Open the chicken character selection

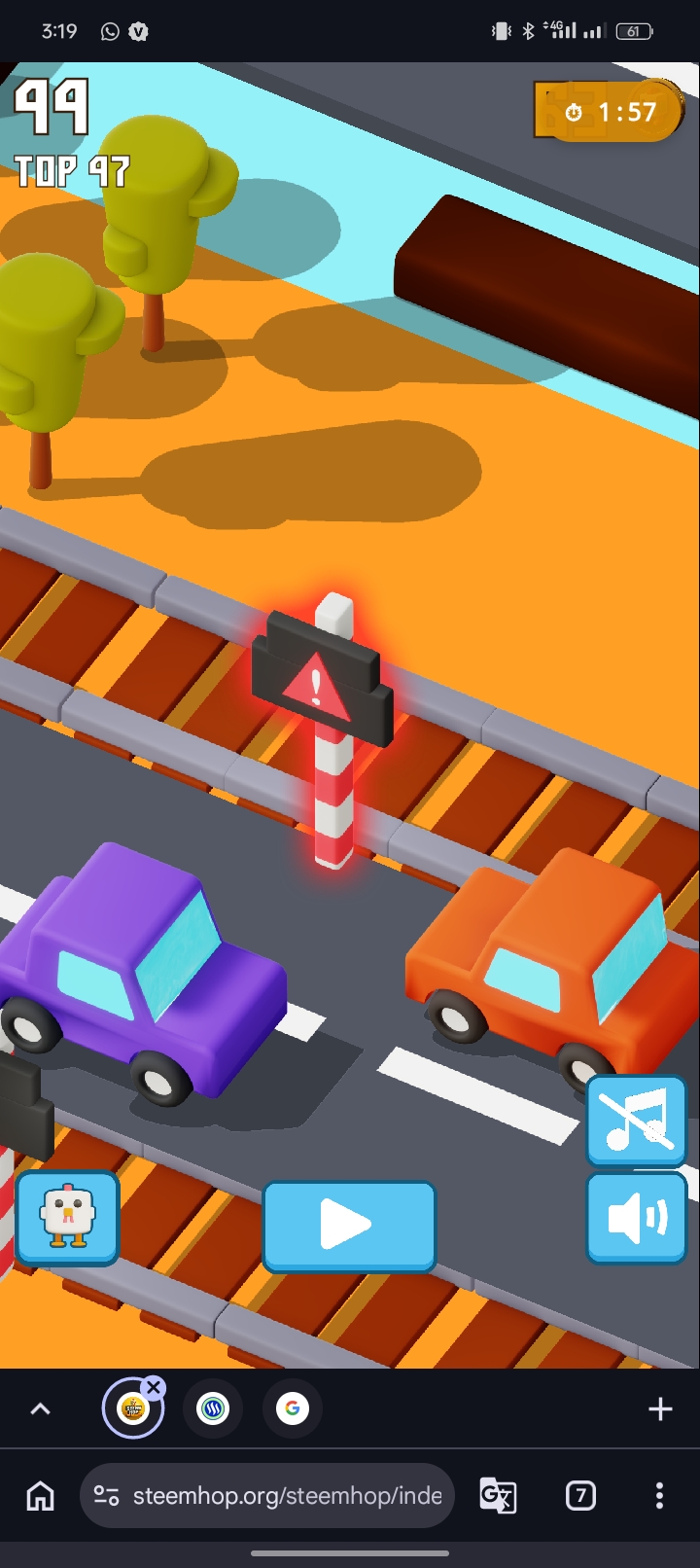(67, 1218)
